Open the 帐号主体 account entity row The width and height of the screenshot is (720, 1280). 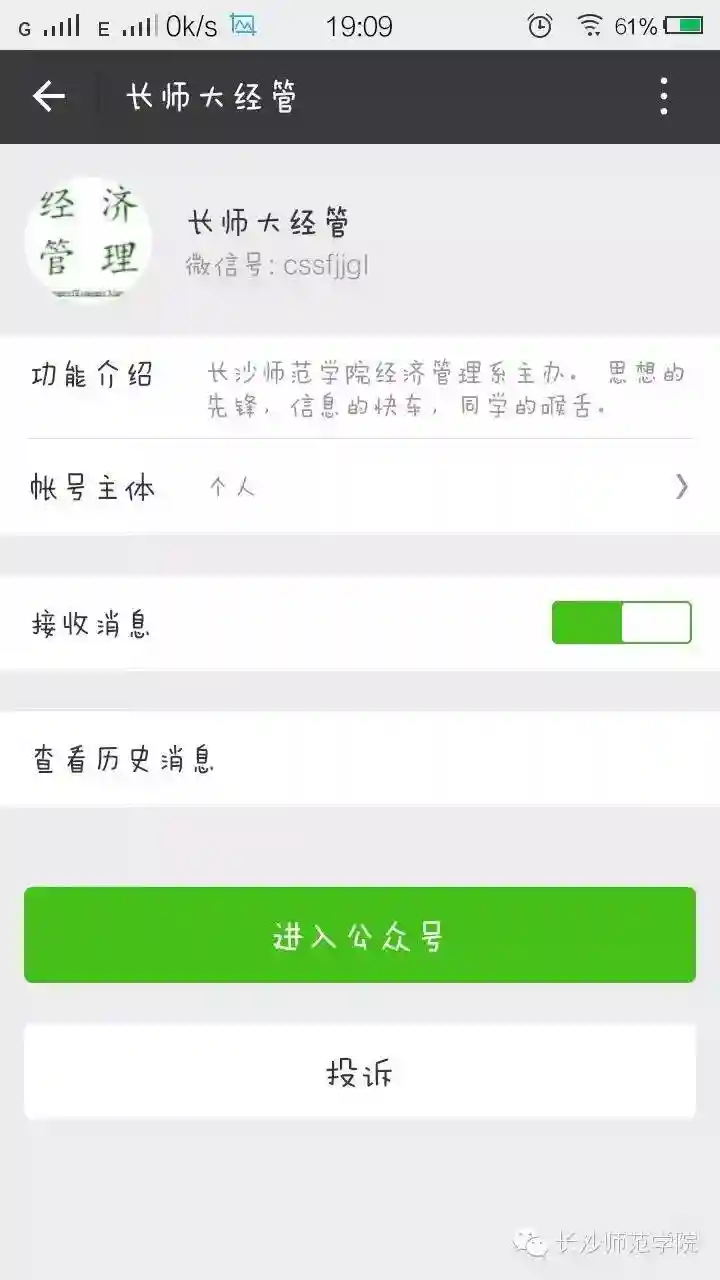360,487
